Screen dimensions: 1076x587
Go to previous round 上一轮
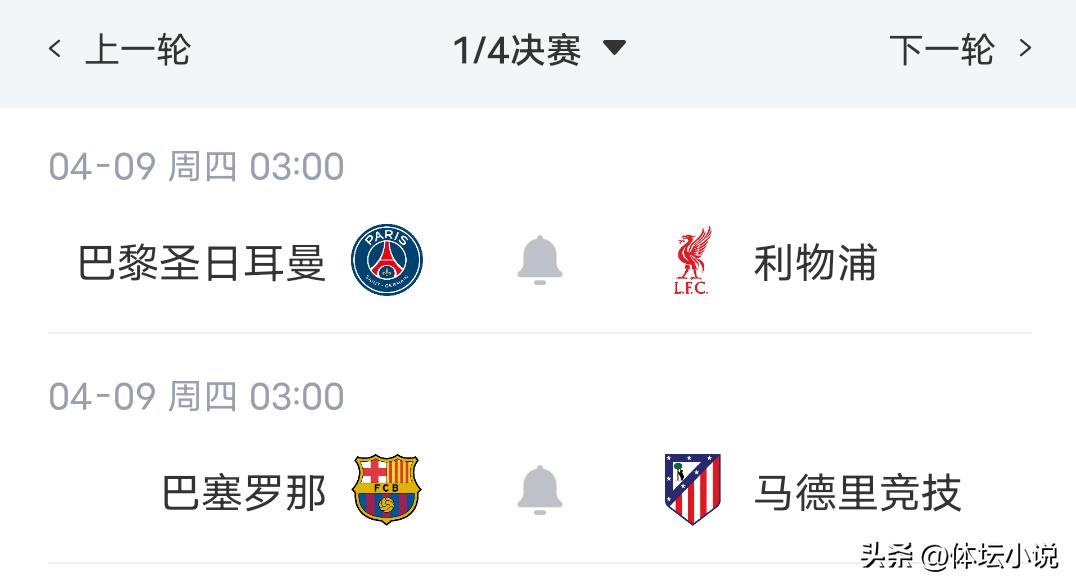pyautogui.click(x=120, y=49)
